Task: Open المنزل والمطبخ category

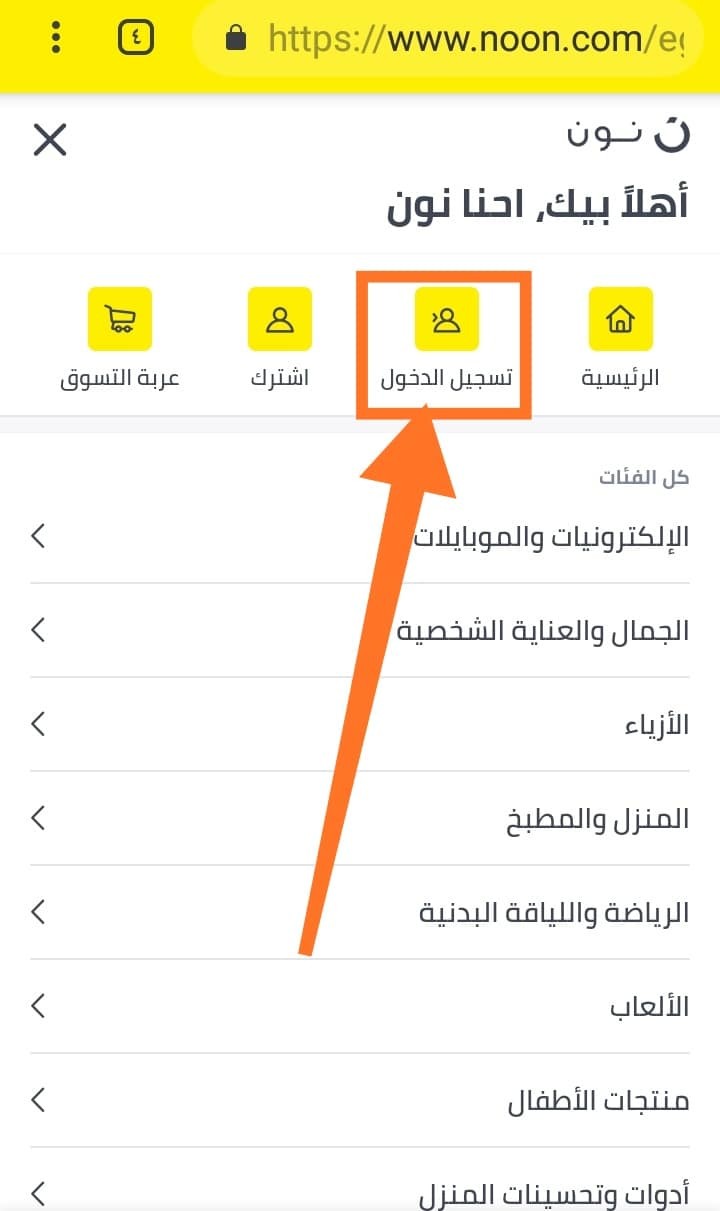Action: click(x=360, y=819)
